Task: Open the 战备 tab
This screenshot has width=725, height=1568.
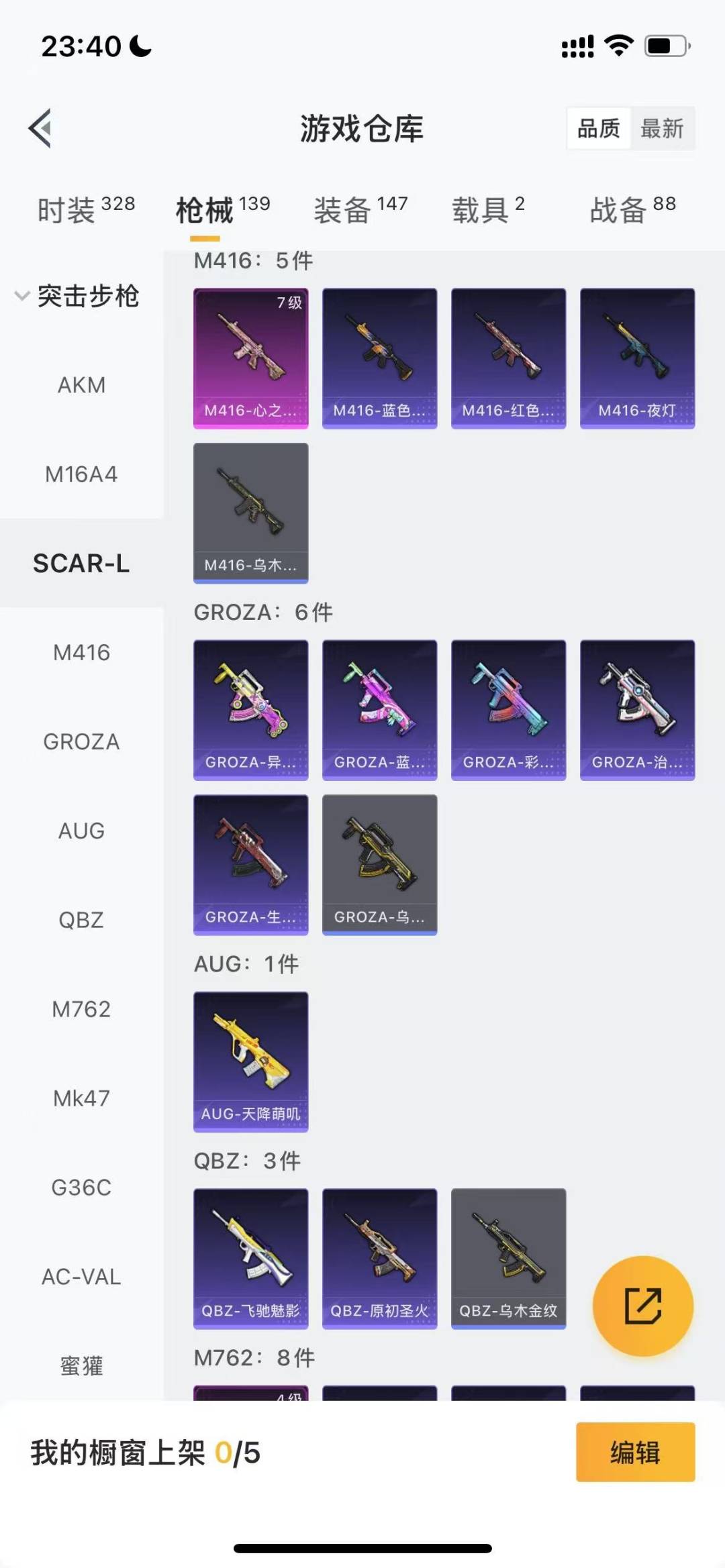Action: pos(632,210)
